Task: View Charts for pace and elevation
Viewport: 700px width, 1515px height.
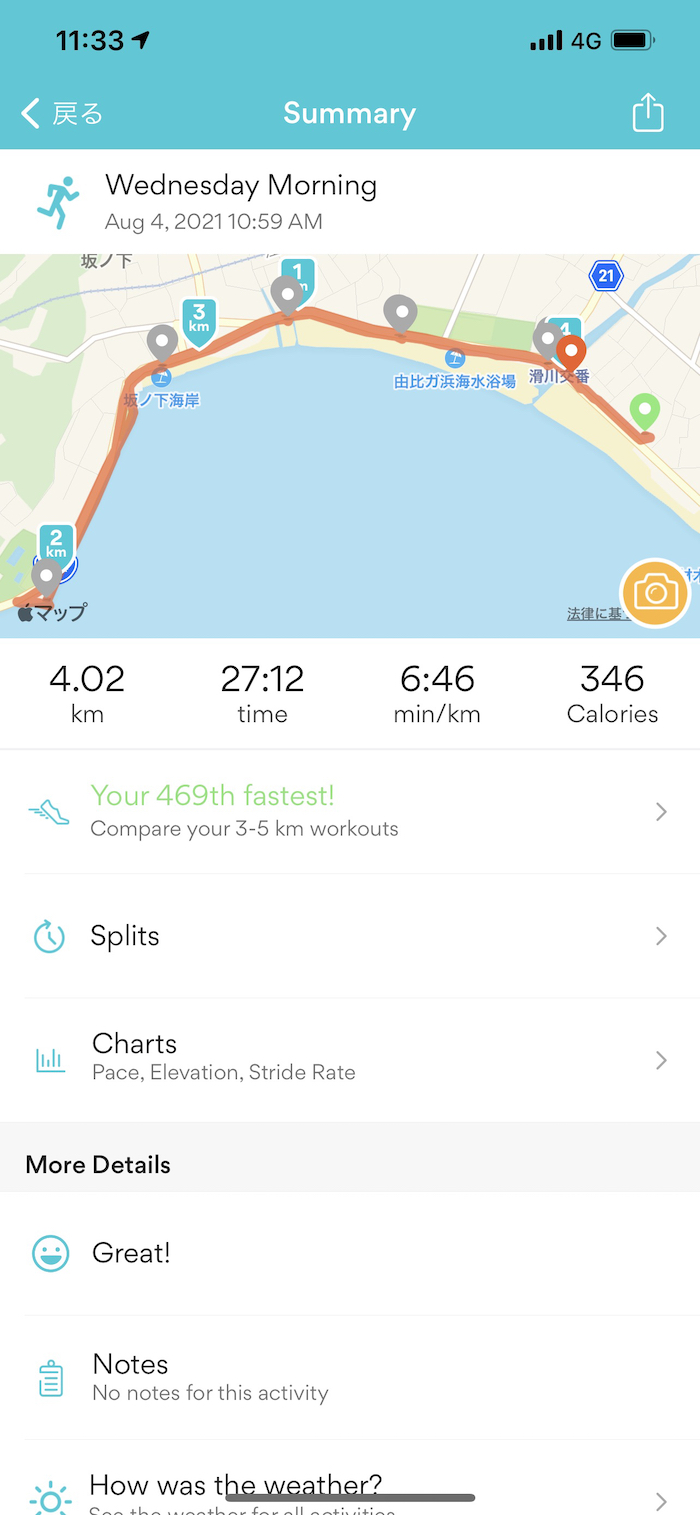Action: point(350,1059)
